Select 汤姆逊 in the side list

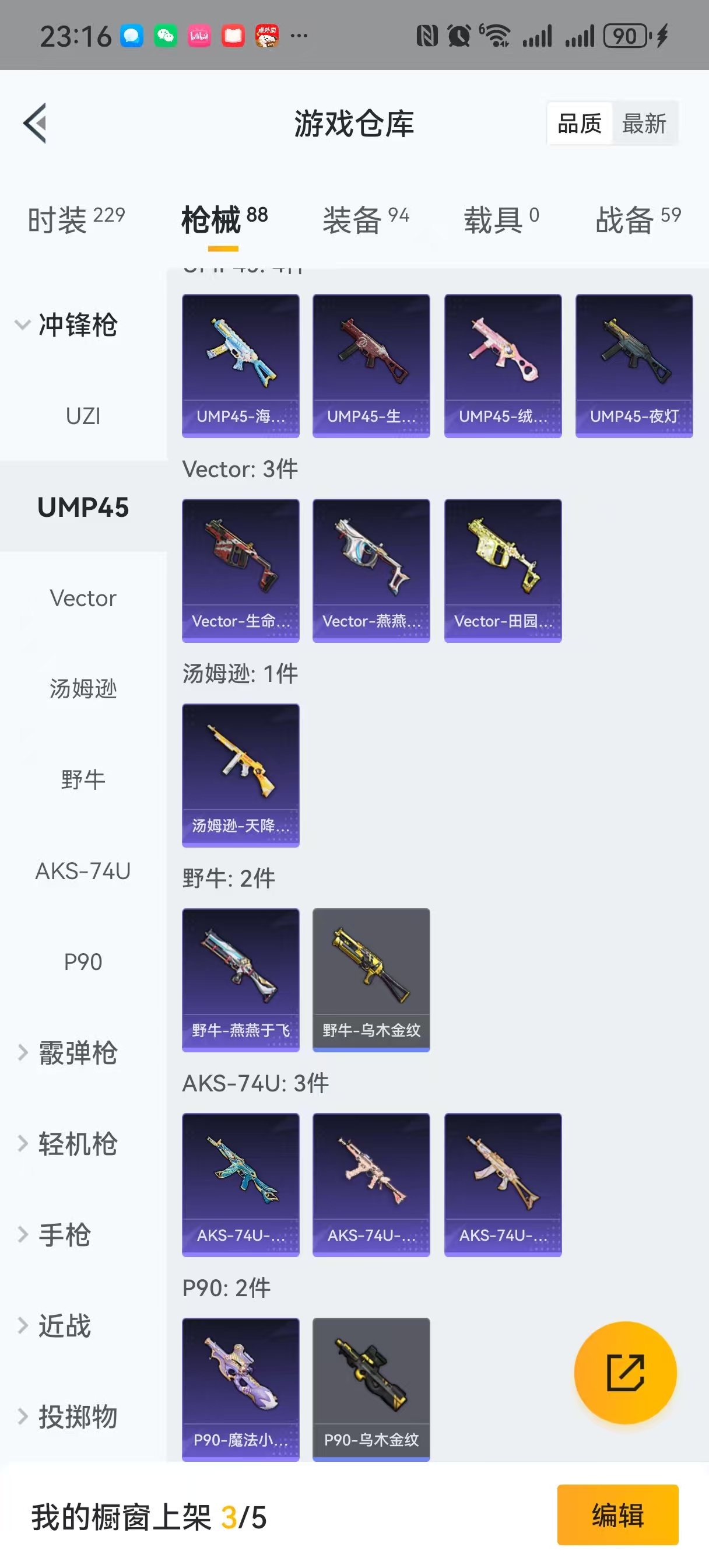pyautogui.click(x=83, y=689)
